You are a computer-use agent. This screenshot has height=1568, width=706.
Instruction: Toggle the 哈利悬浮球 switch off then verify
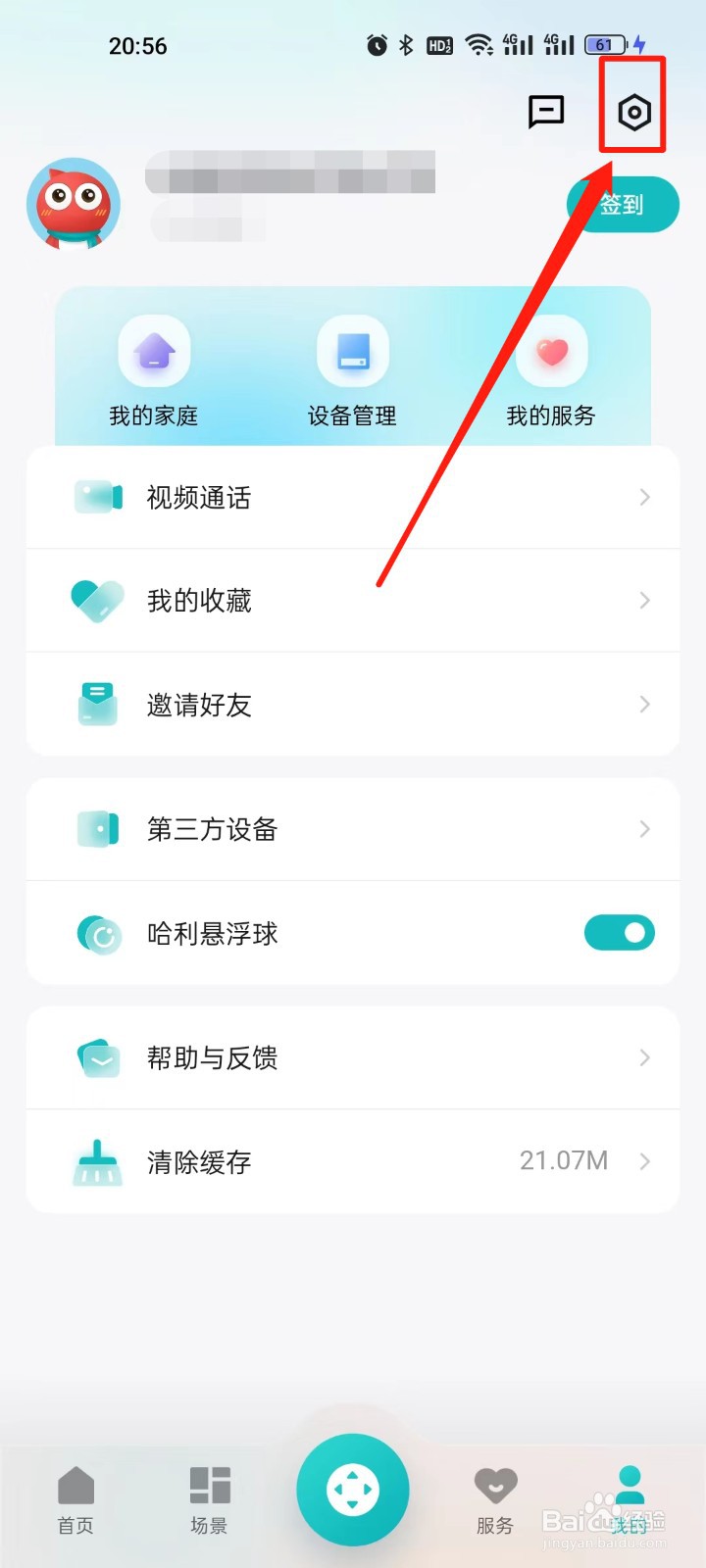619,933
